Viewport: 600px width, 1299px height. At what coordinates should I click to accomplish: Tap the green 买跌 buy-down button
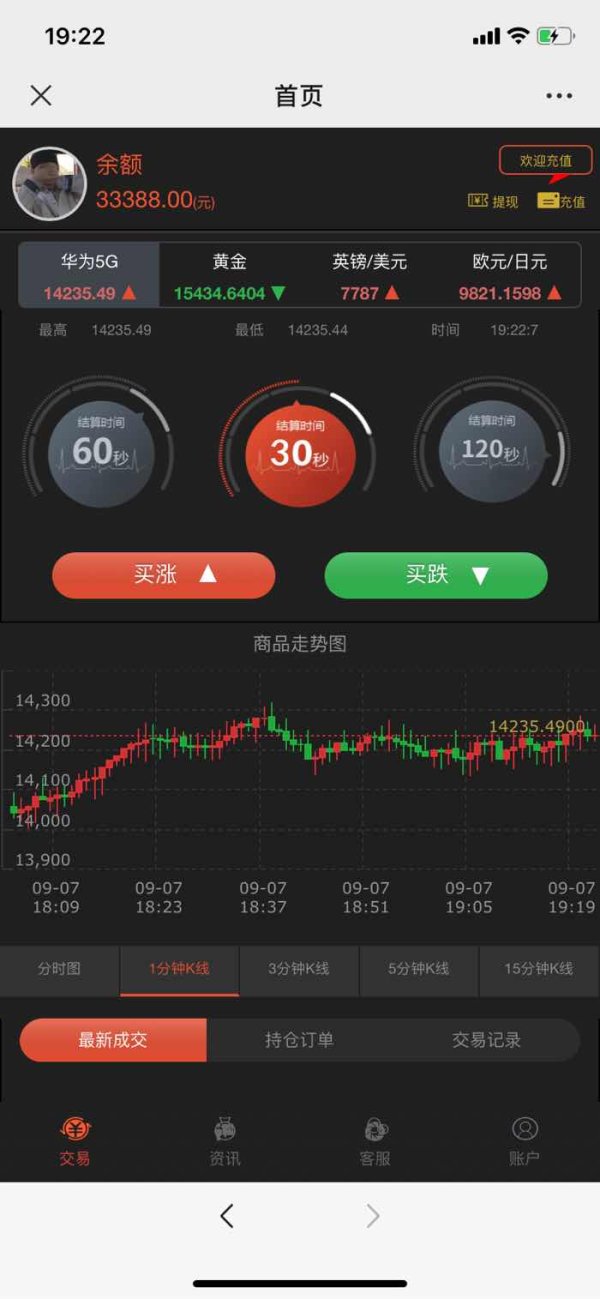pos(436,575)
